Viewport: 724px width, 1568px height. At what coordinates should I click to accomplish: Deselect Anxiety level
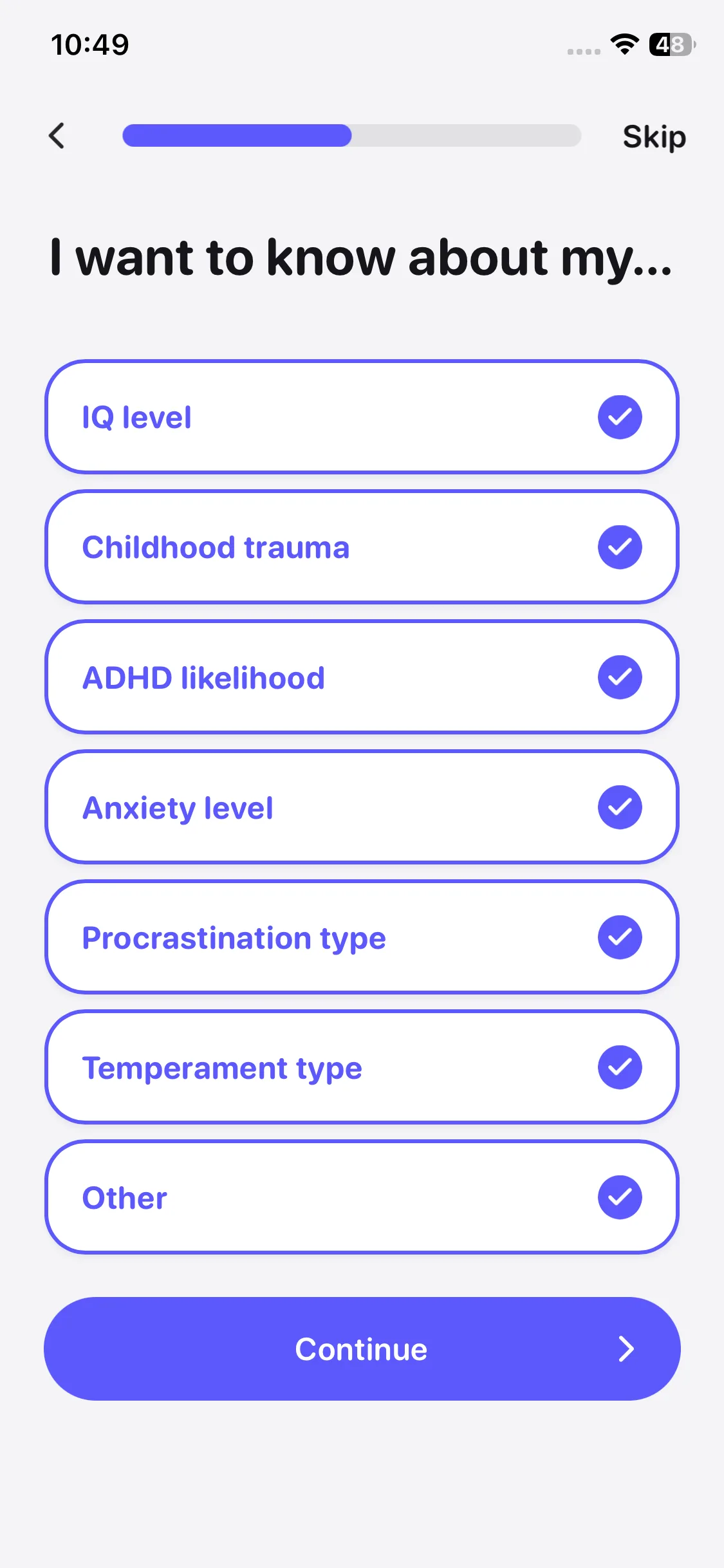coord(362,807)
